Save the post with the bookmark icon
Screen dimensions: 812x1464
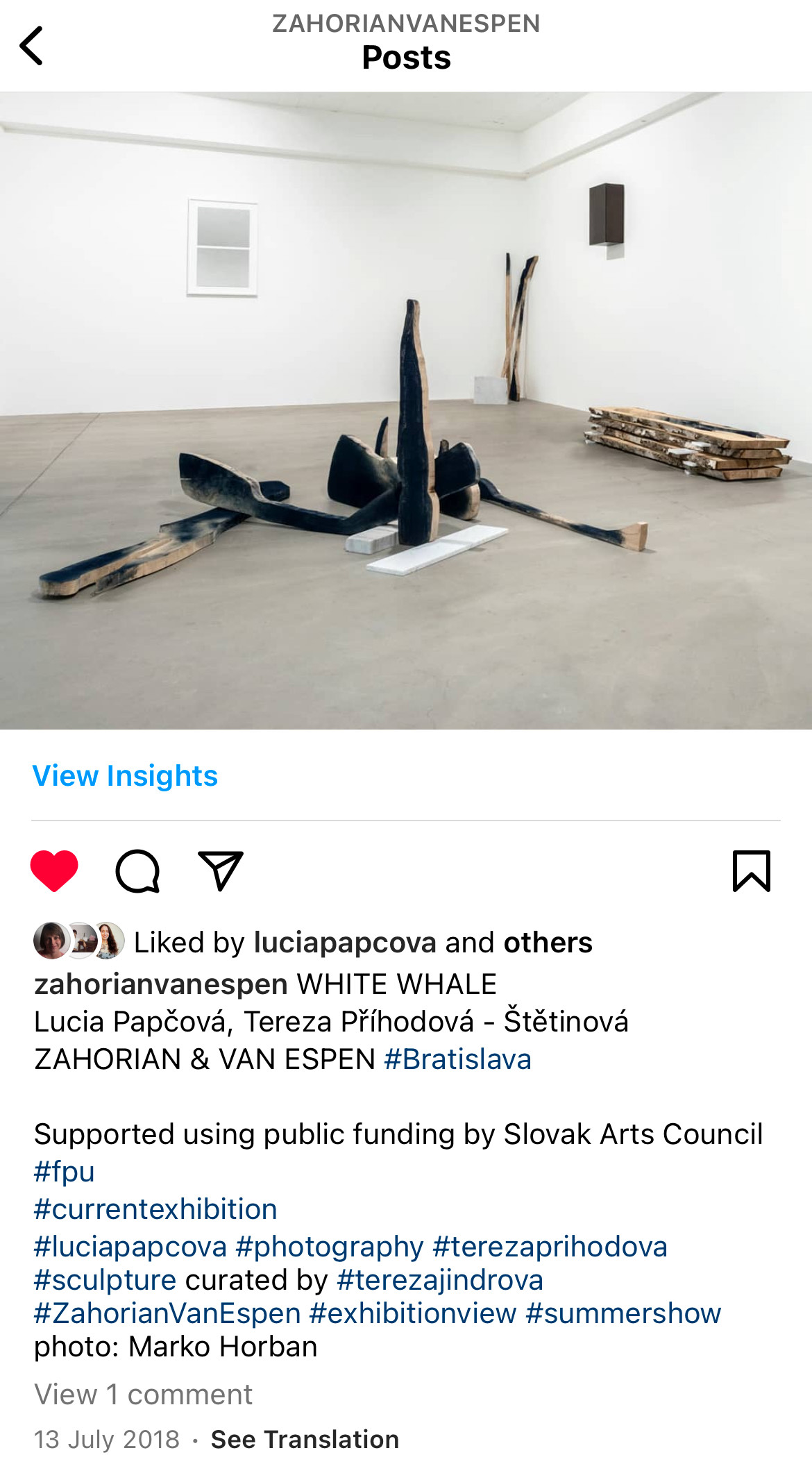pyautogui.click(x=752, y=870)
